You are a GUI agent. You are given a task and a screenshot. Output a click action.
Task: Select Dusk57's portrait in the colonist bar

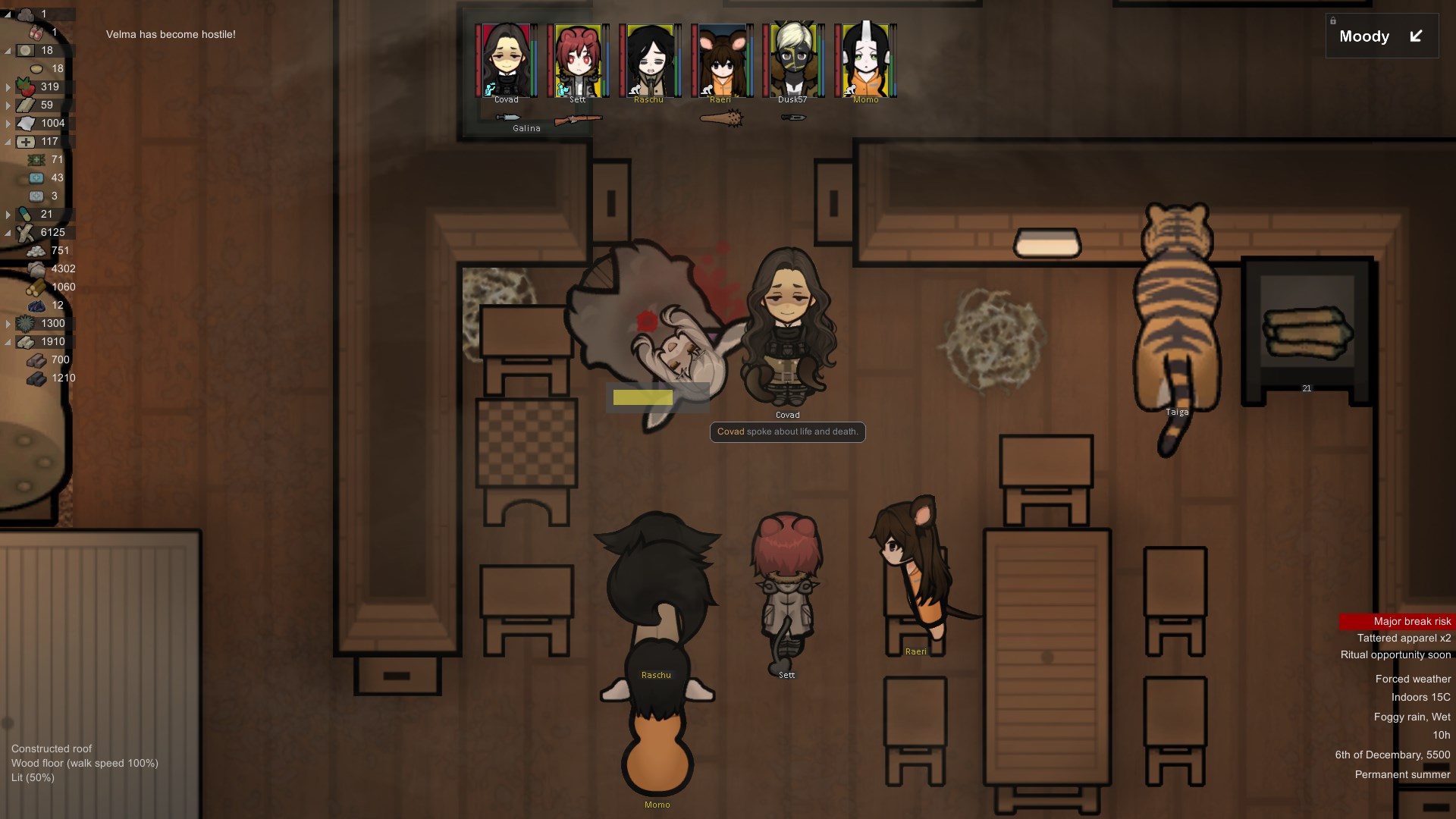792,61
